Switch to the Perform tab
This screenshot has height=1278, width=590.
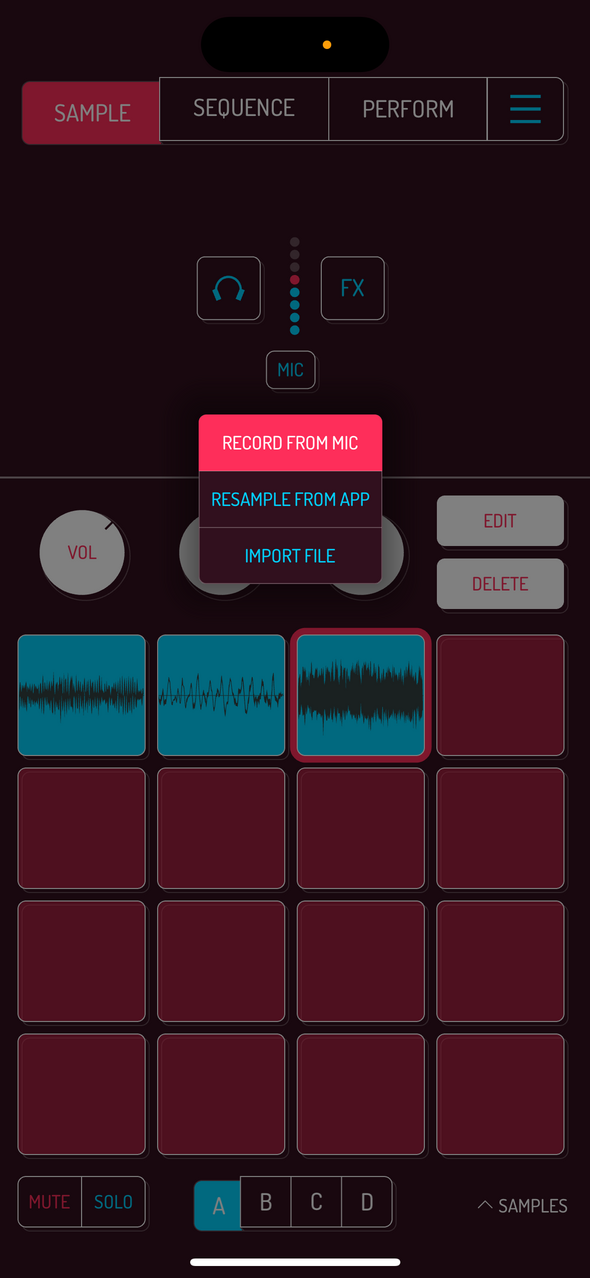click(x=408, y=109)
